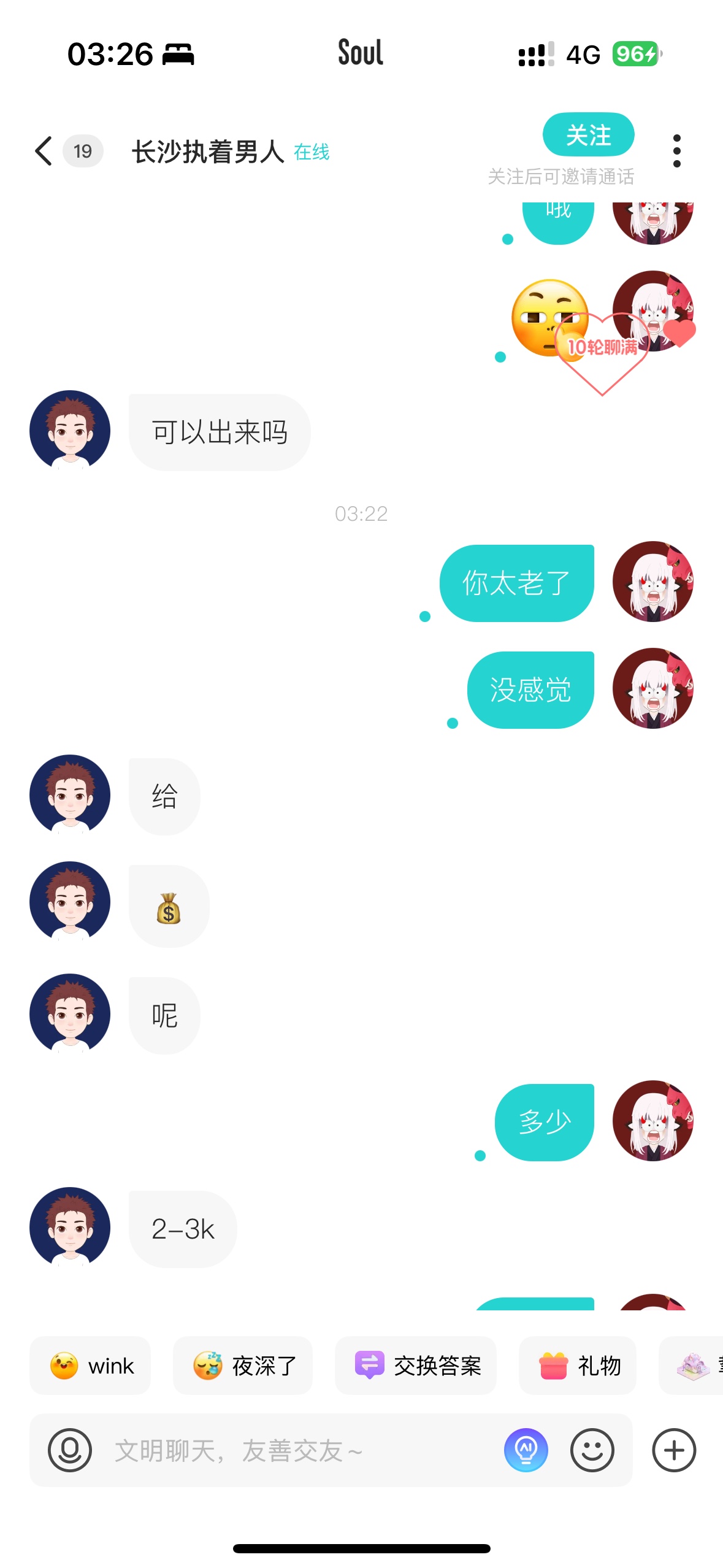
Task: Go back to the chat list
Action: pyautogui.click(x=44, y=151)
